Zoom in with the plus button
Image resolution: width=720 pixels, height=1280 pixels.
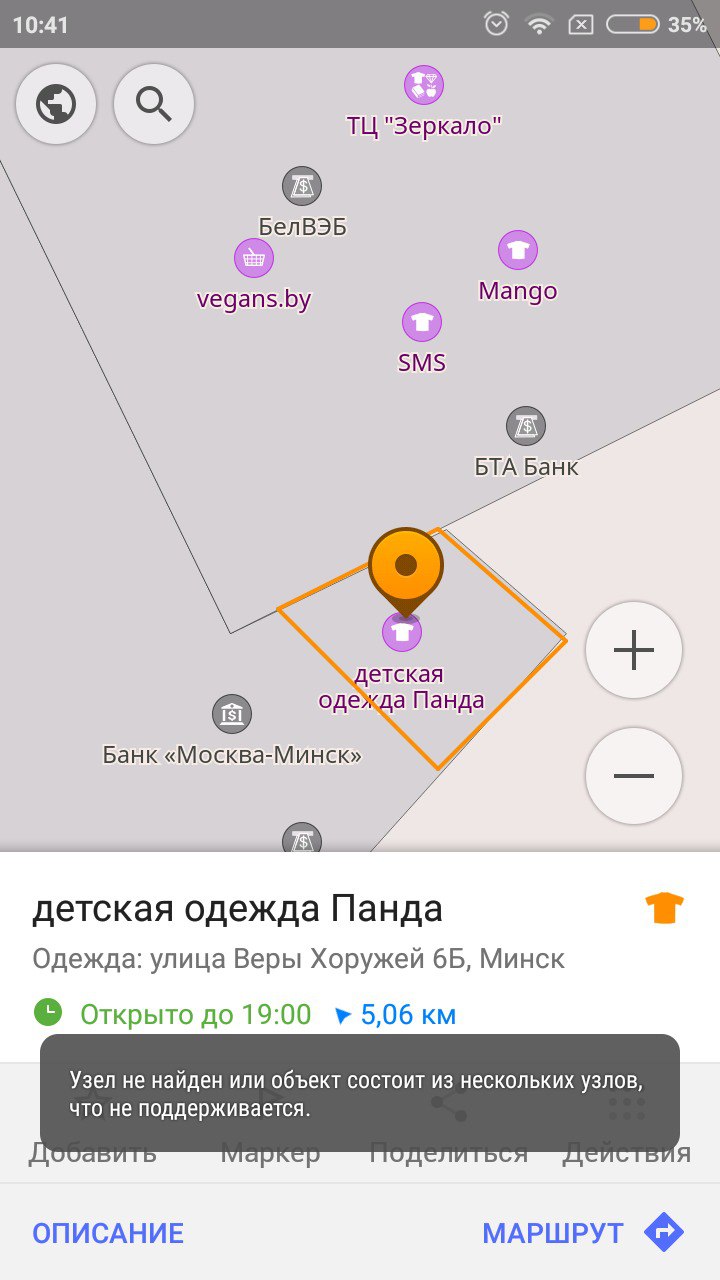(634, 650)
